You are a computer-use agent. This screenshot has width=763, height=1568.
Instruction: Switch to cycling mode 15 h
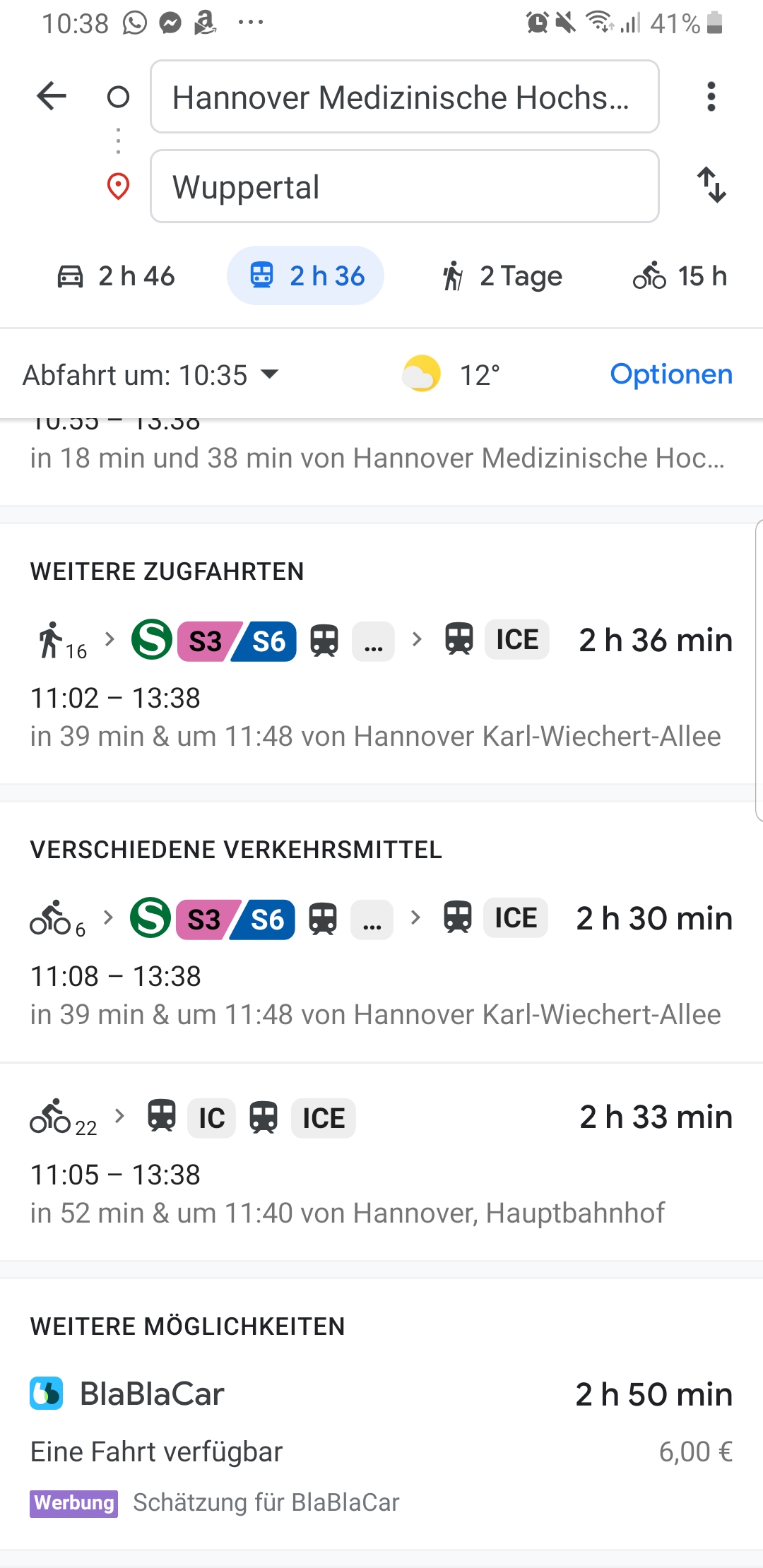pos(680,276)
